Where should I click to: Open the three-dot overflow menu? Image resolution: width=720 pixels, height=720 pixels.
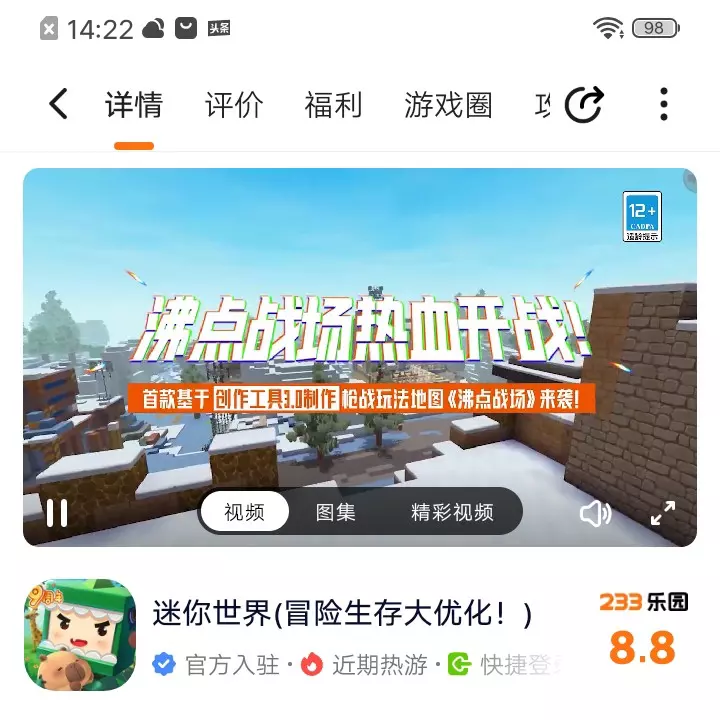(664, 104)
